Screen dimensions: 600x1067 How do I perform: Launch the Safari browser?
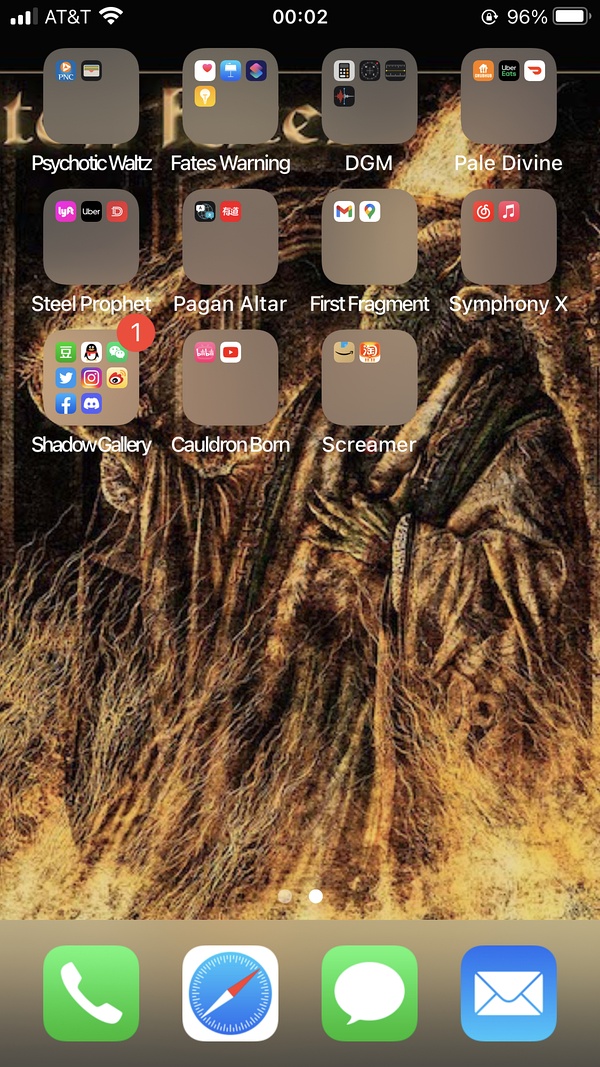pyautogui.click(x=230, y=993)
